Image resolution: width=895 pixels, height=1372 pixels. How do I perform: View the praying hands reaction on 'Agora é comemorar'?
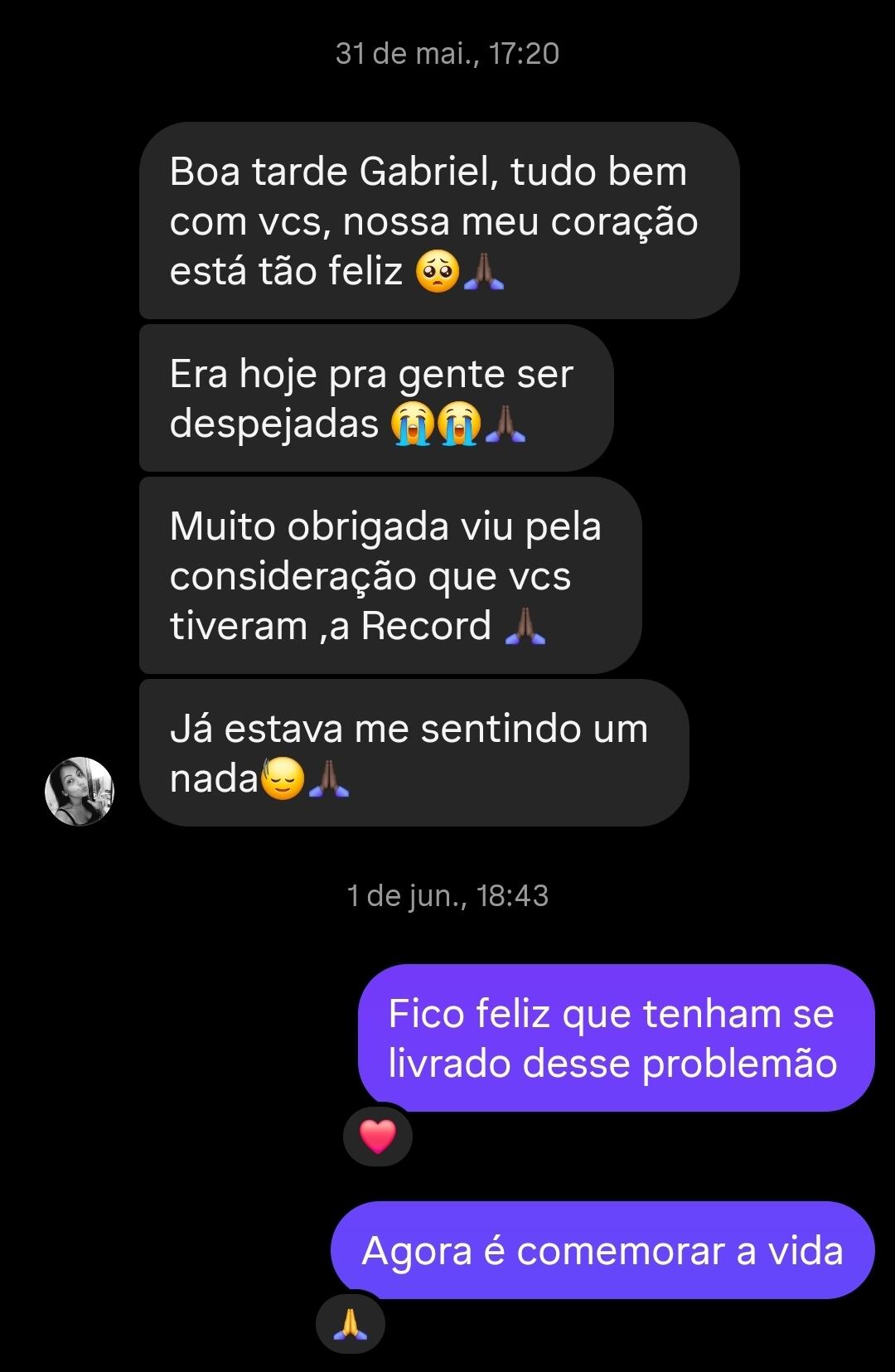click(x=351, y=1324)
